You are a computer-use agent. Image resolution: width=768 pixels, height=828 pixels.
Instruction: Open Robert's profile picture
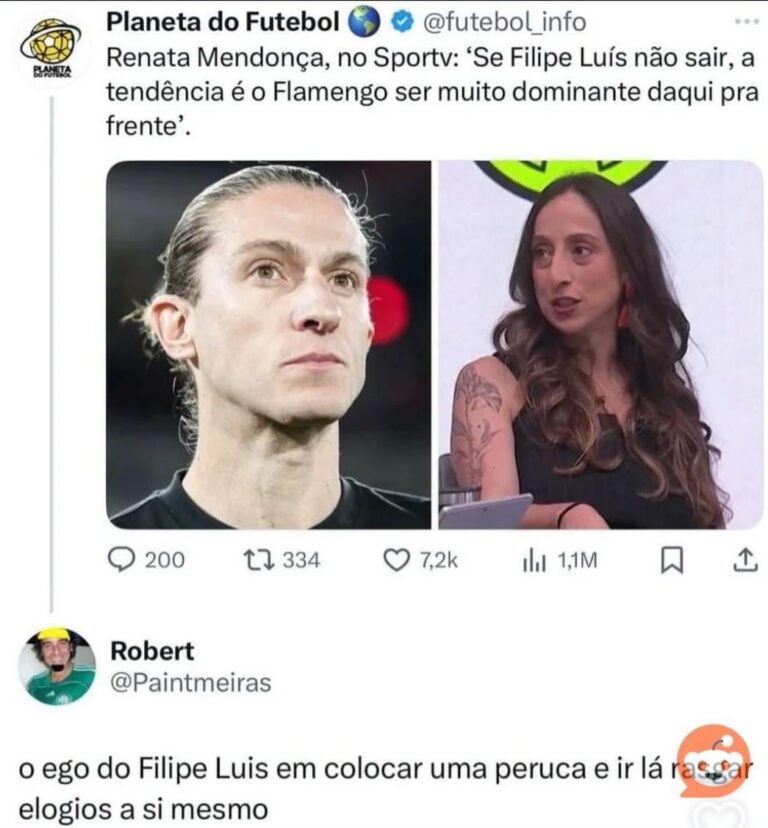(57, 666)
